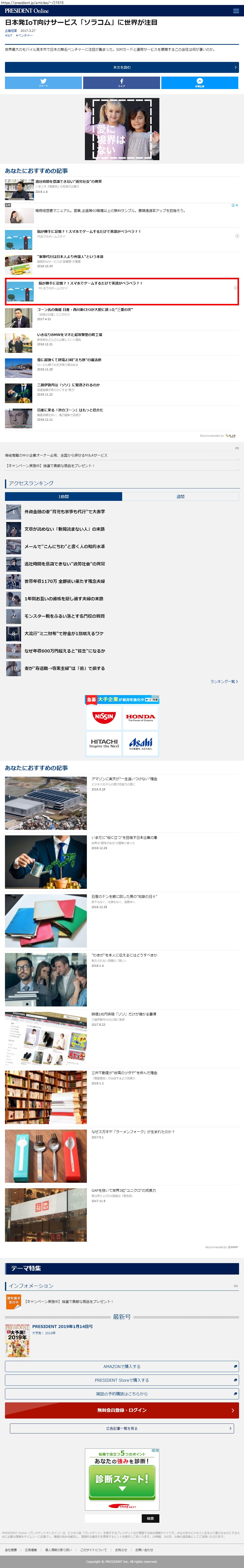The image size is (244, 1568).
Task: Switch to the 週間 ranking tab
Action: pyautogui.click(x=180, y=497)
